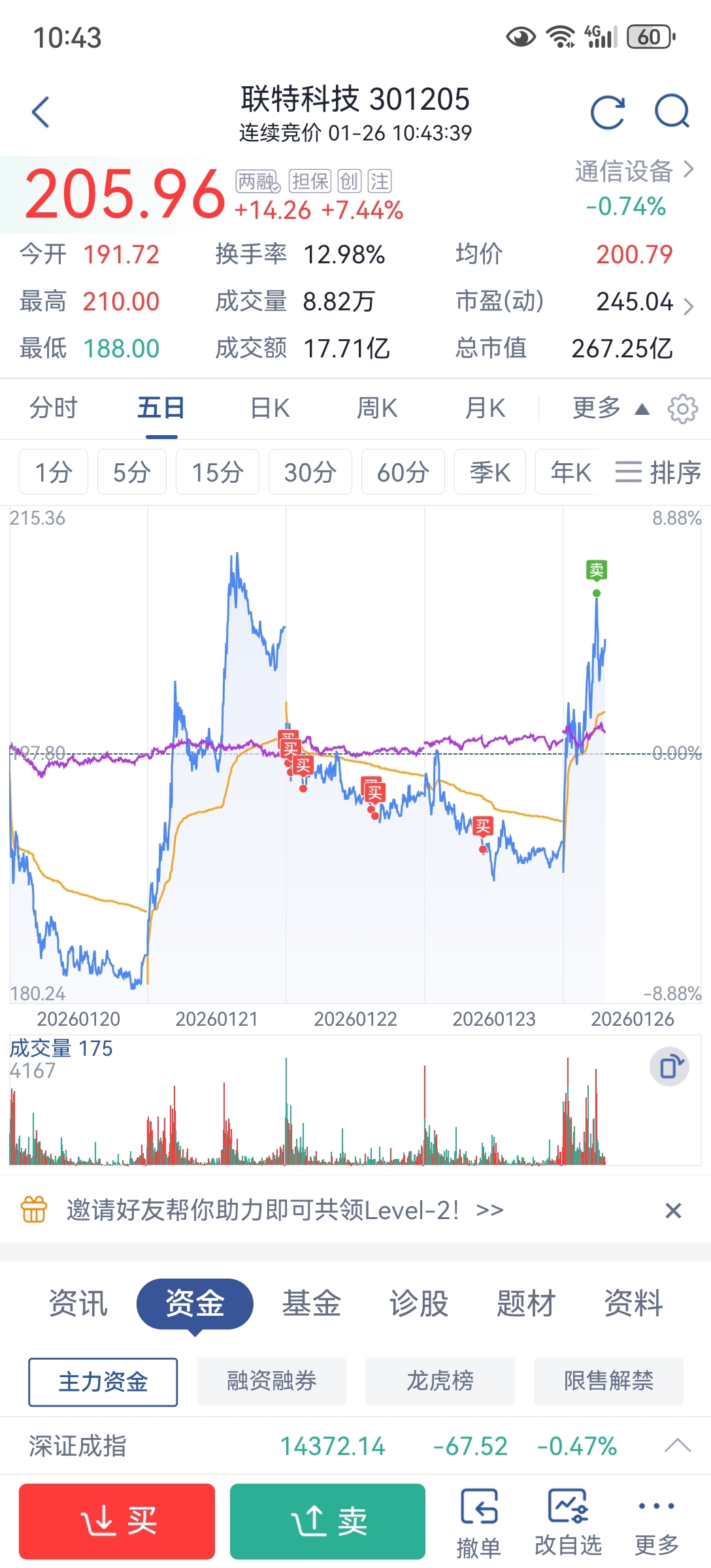The width and height of the screenshot is (711, 1568).
Task: Select the 5分 period chip
Action: click(x=131, y=472)
